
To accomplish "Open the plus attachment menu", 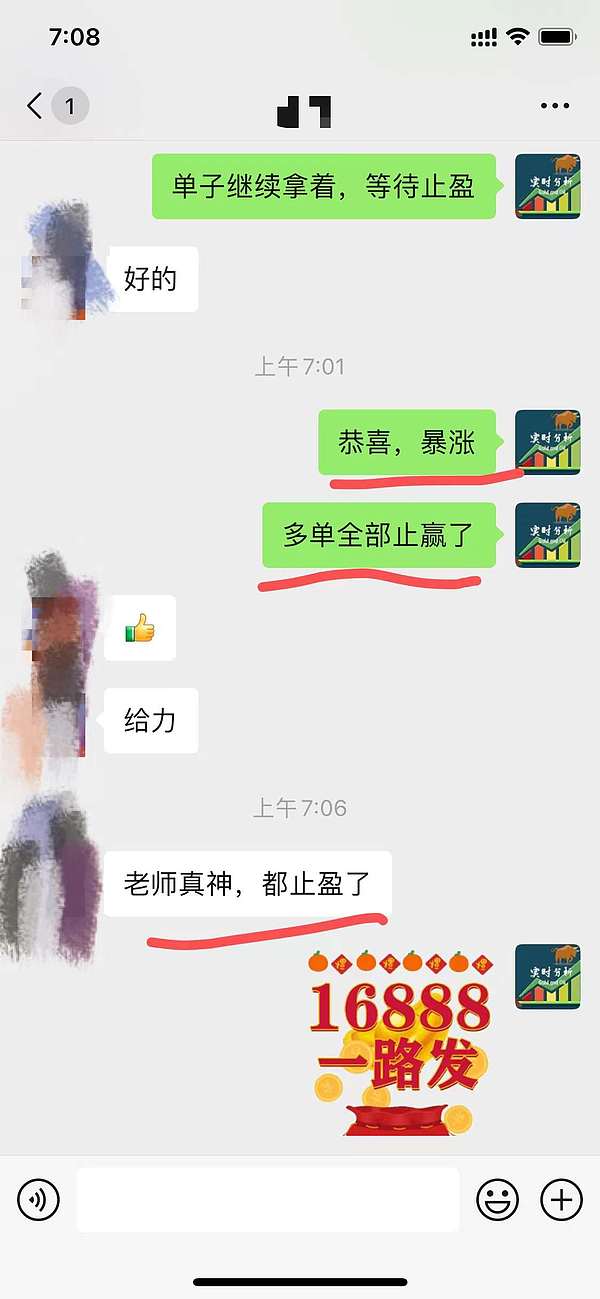I will (x=561, y=1199).
